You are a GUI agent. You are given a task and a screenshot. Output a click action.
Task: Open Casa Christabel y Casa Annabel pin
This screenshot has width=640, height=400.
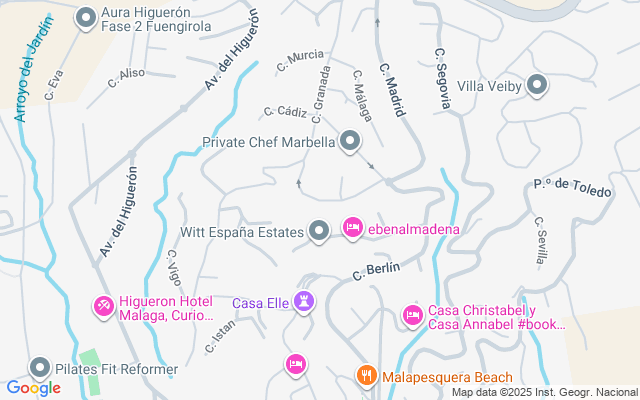412,316
